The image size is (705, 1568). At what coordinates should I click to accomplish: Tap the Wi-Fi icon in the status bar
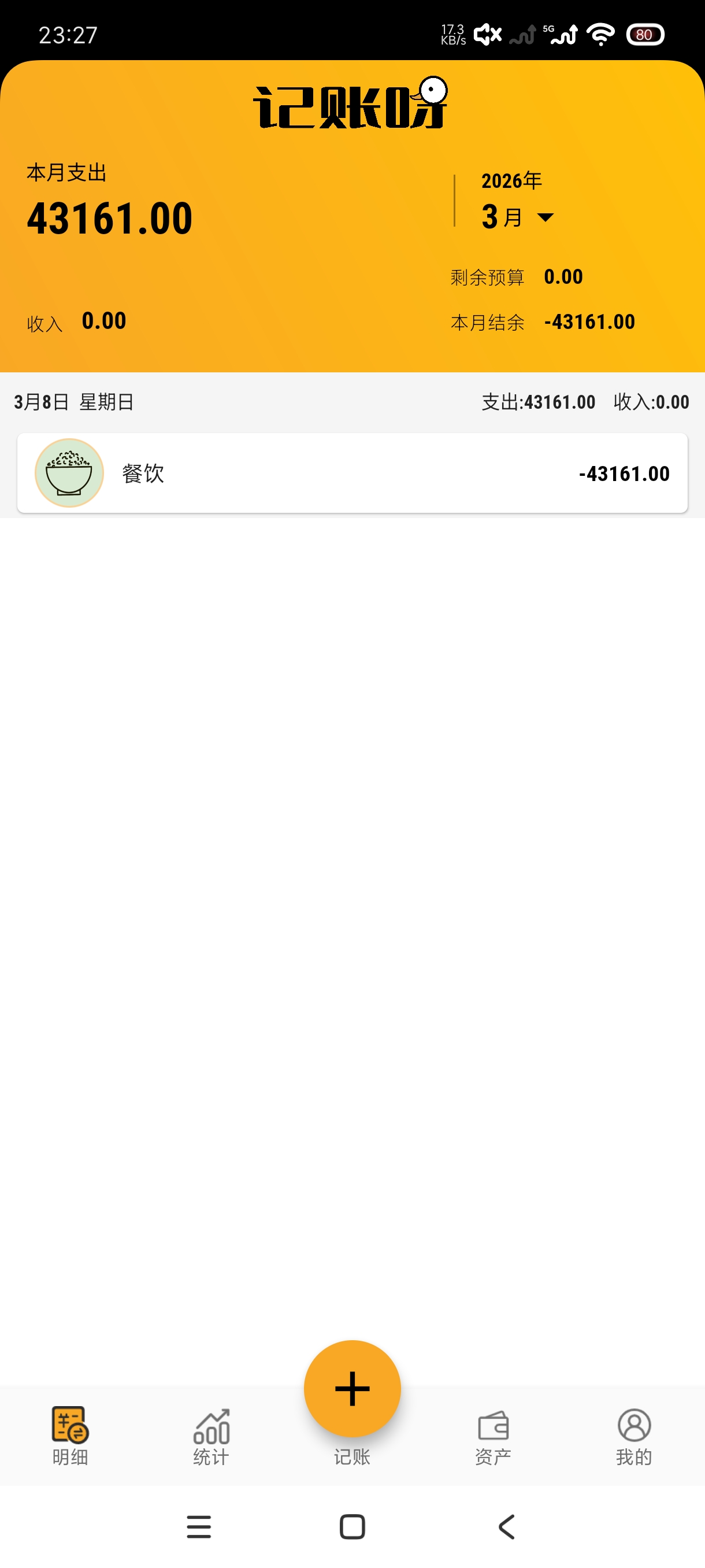(600, 35)
